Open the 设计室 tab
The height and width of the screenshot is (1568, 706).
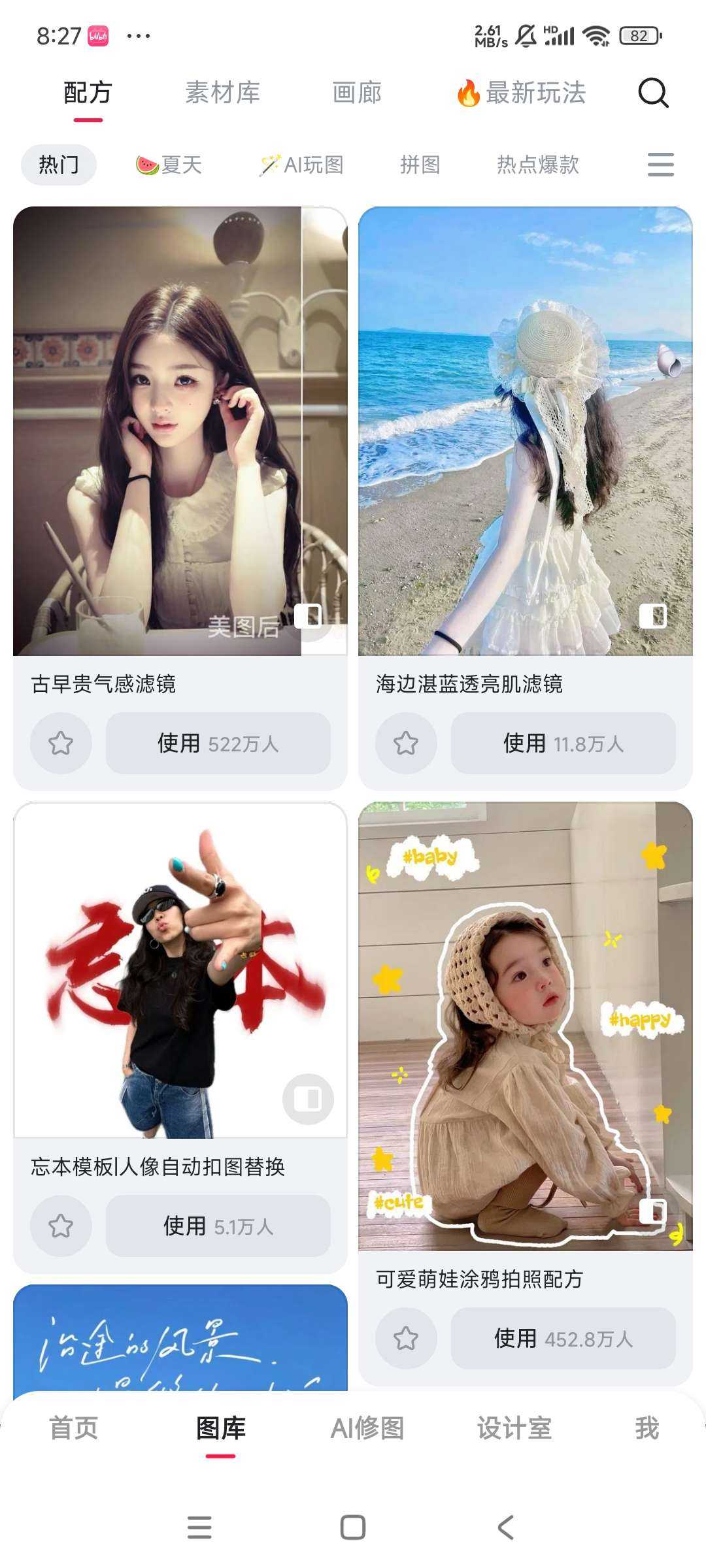[x=514, y=1429]
